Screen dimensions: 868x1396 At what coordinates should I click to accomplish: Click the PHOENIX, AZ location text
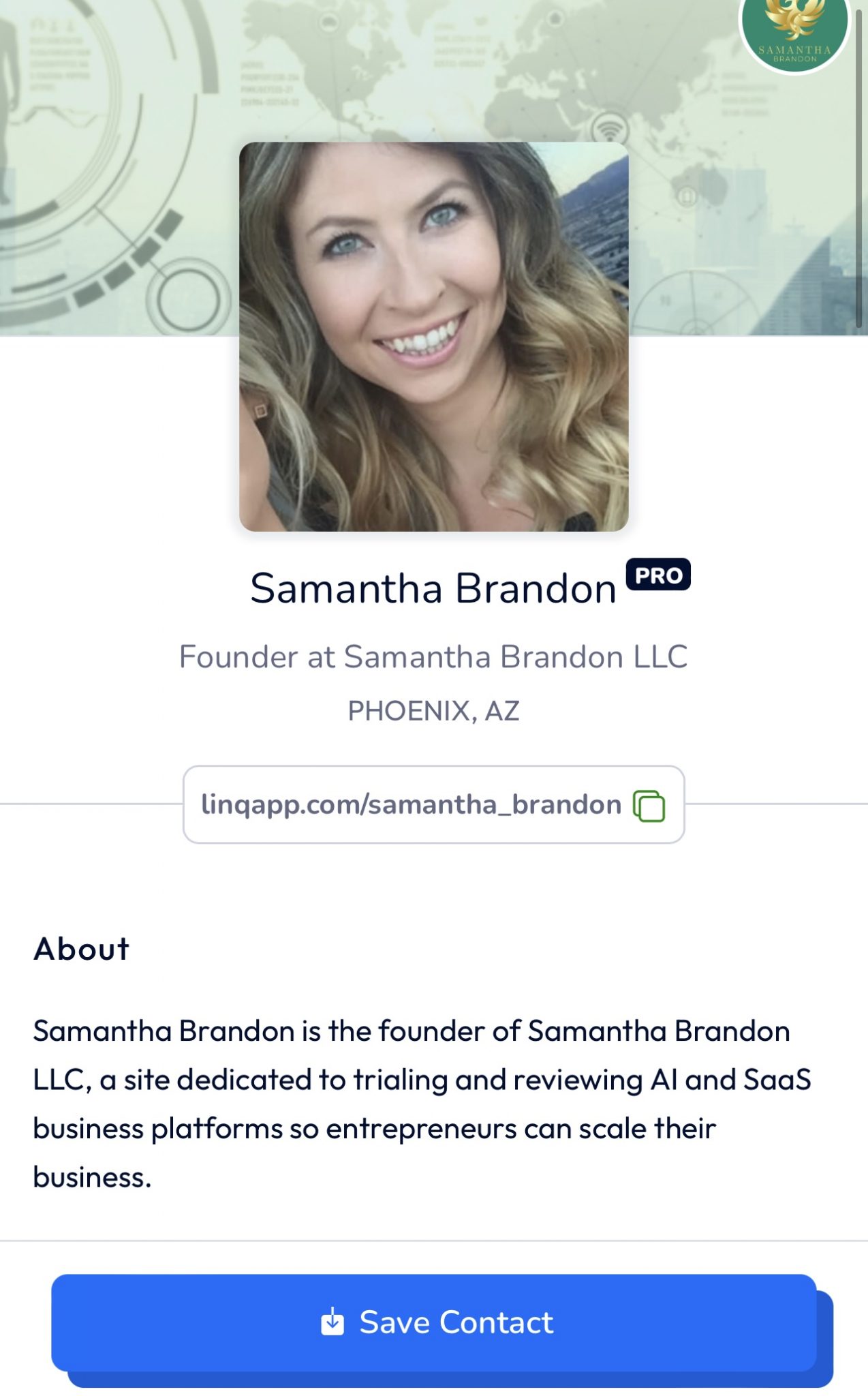coord(434,710)
